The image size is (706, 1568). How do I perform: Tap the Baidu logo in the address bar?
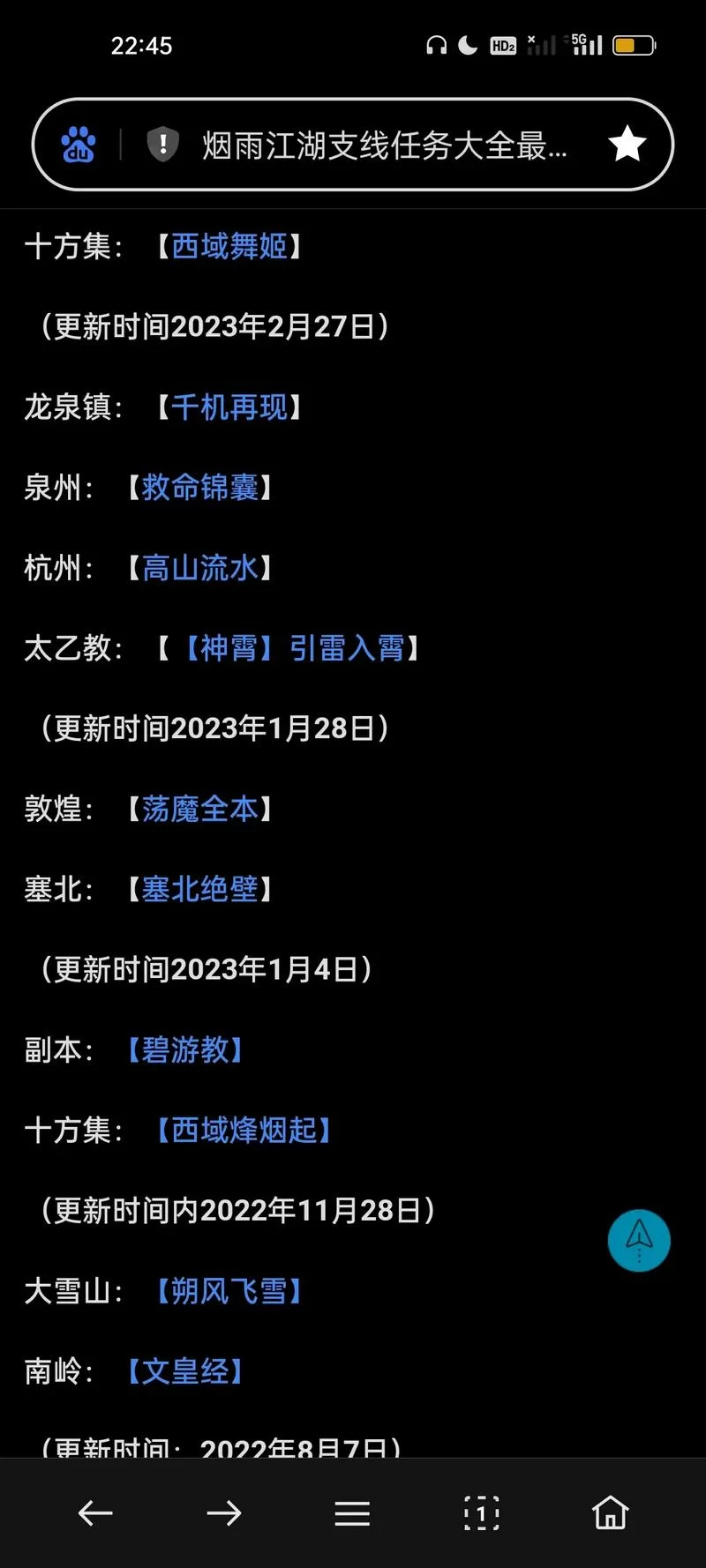(x=79, y=145)
